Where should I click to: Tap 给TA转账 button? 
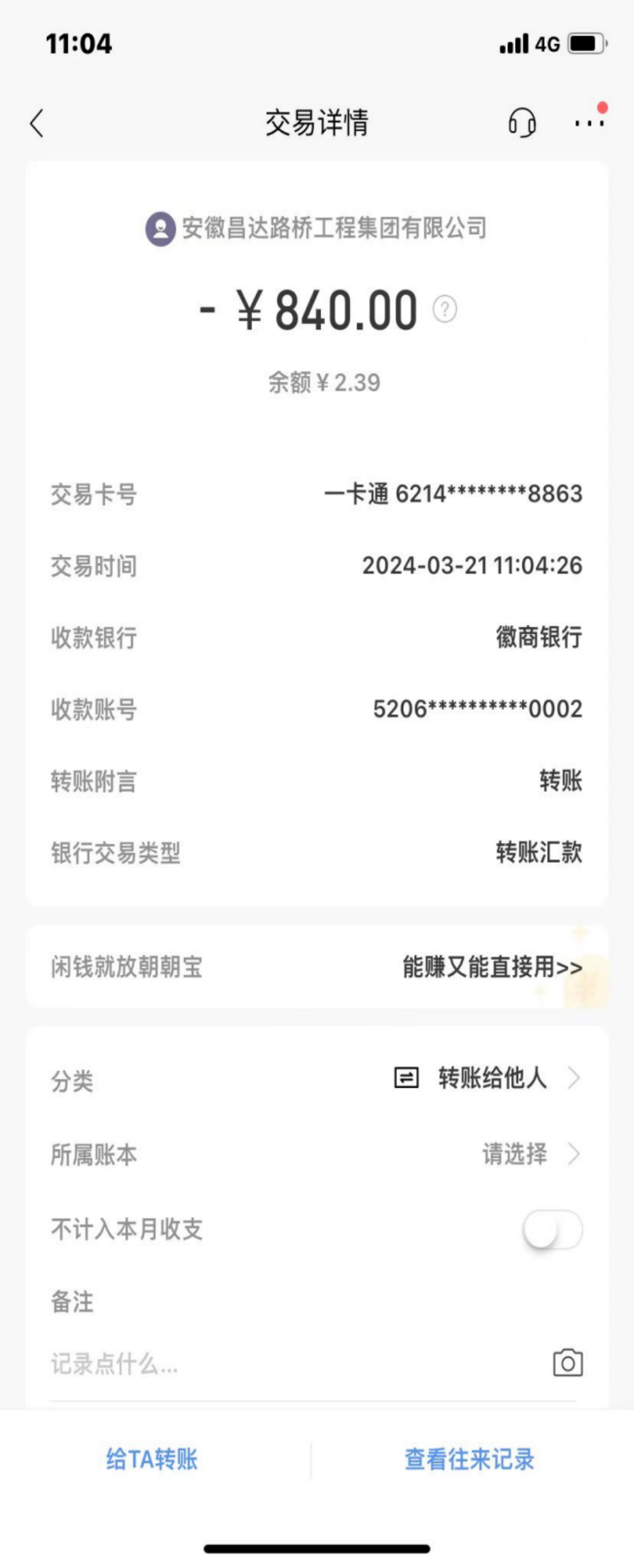point(152,1460)
